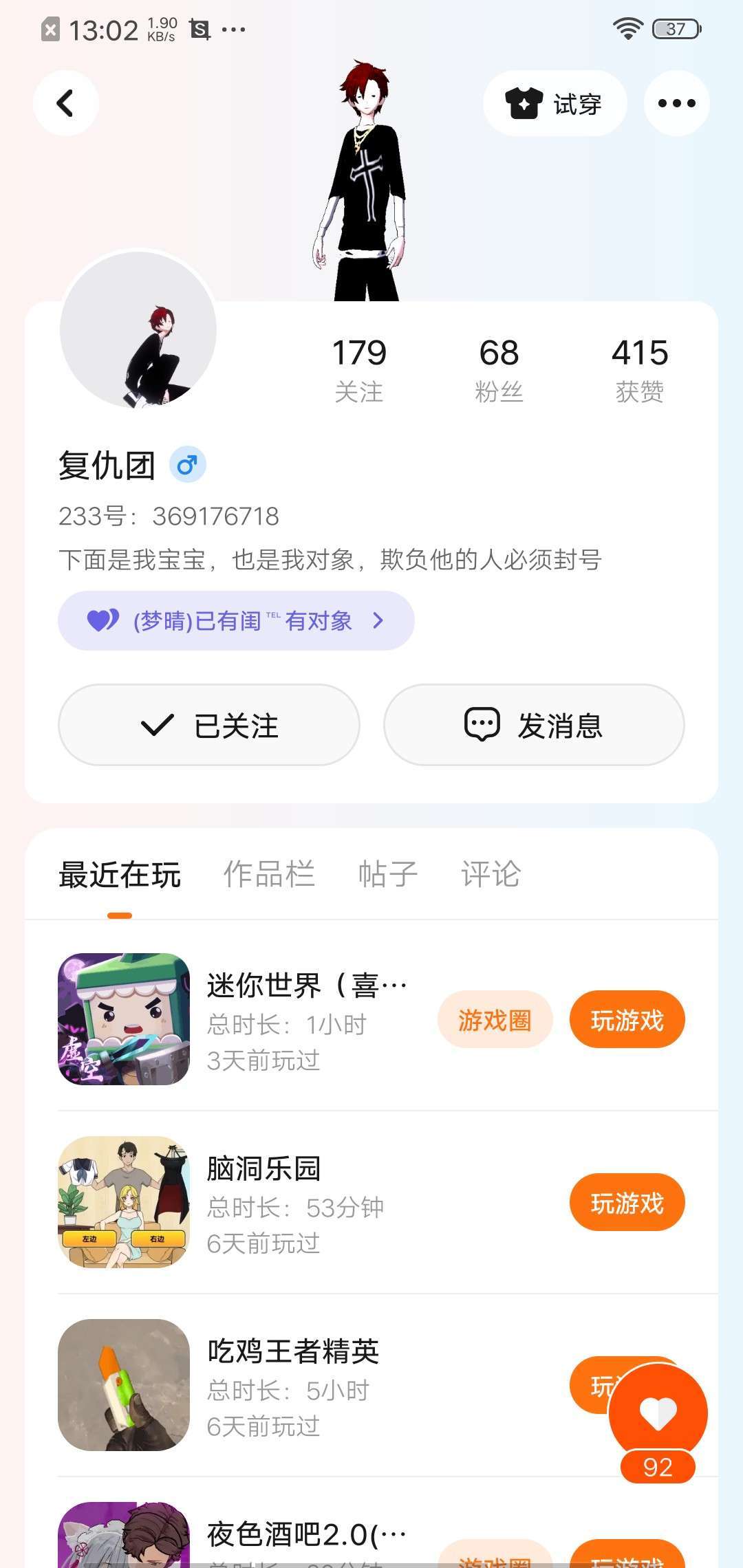743x1568 pixels.
Task: Open the three-dot overflow menu
Action: click(x=676, y=103)
